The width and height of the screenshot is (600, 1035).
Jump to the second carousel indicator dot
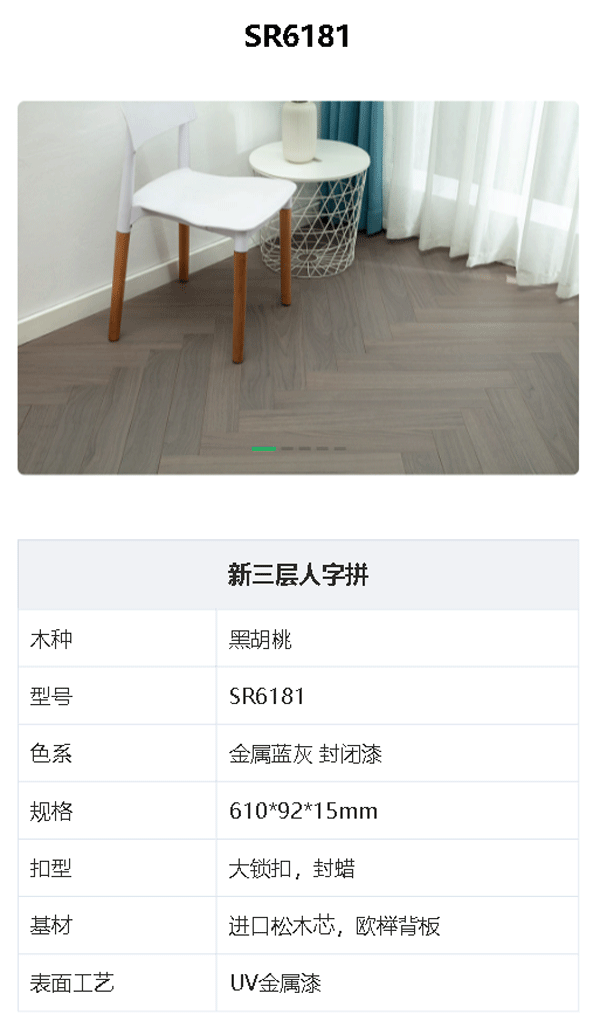click(x=287, y=449)
